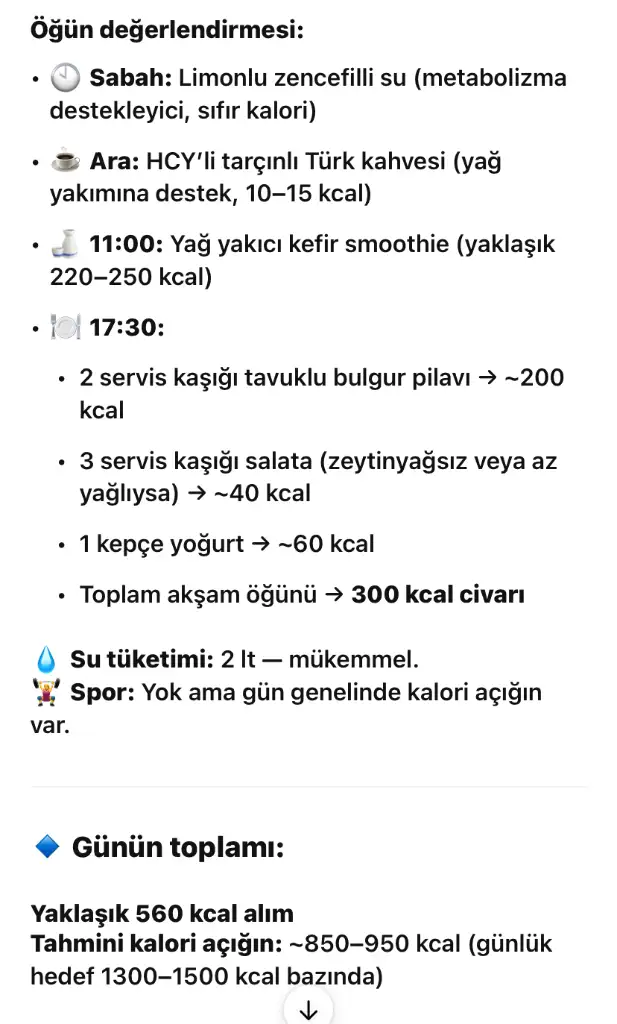The width and height of the screenshot is (617, 1024).
Task: Jump to the bottom with the down arrow
Action: (308, 1011)
